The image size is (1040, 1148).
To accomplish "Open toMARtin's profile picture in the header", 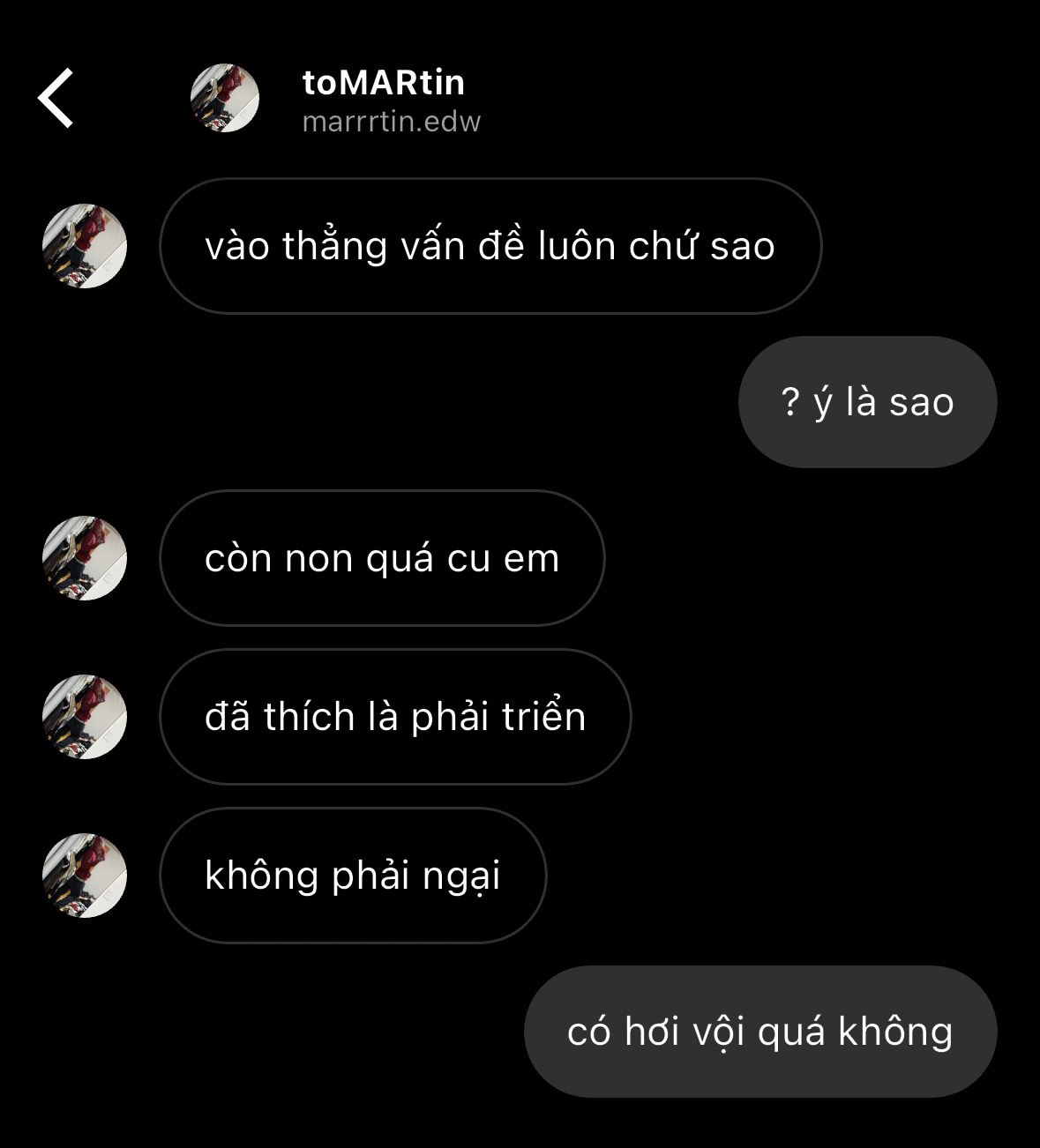I will [225, 98].
